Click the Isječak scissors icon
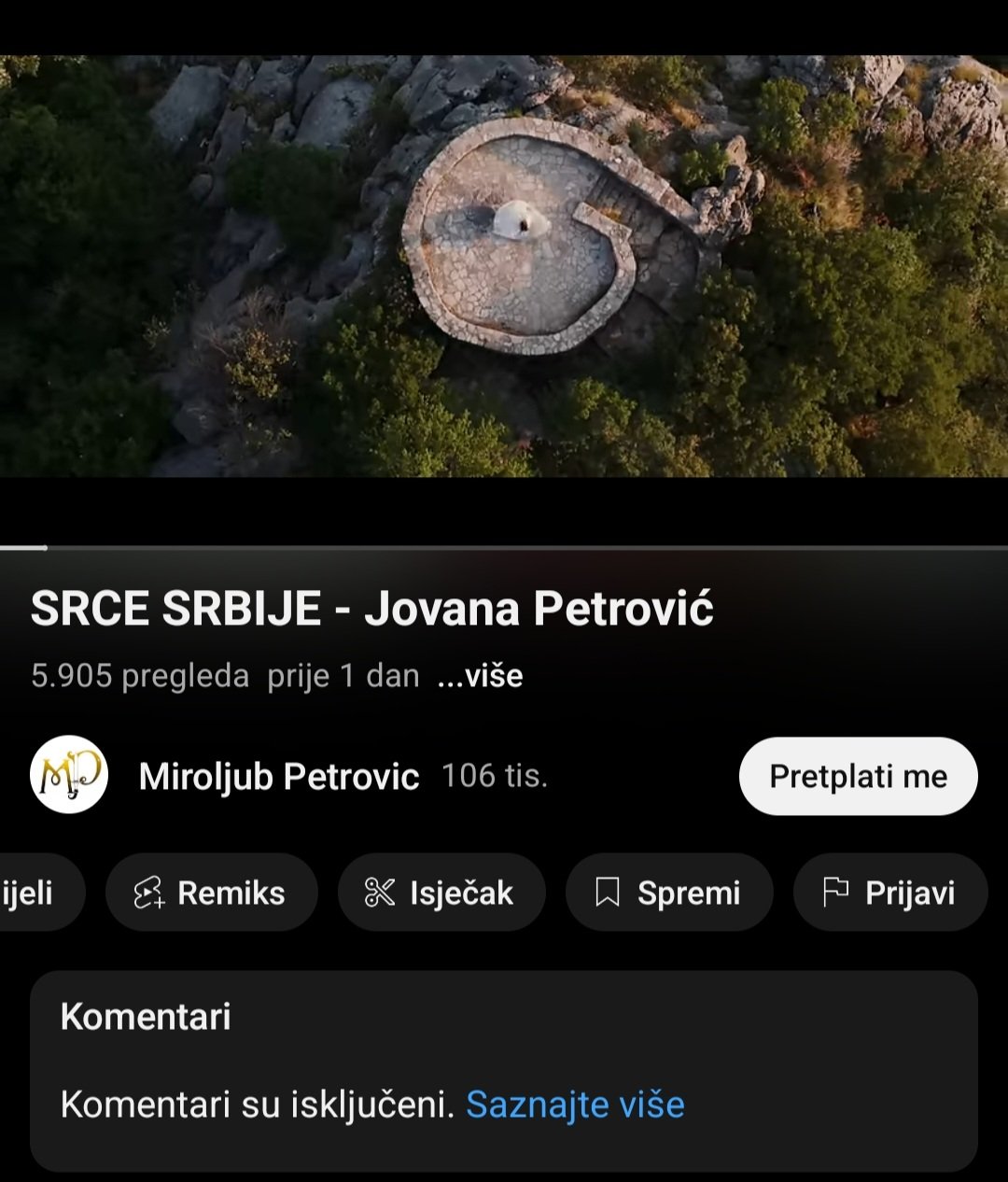The width and height of the screenshot is (1008, 1182). (x=381, y=893)
